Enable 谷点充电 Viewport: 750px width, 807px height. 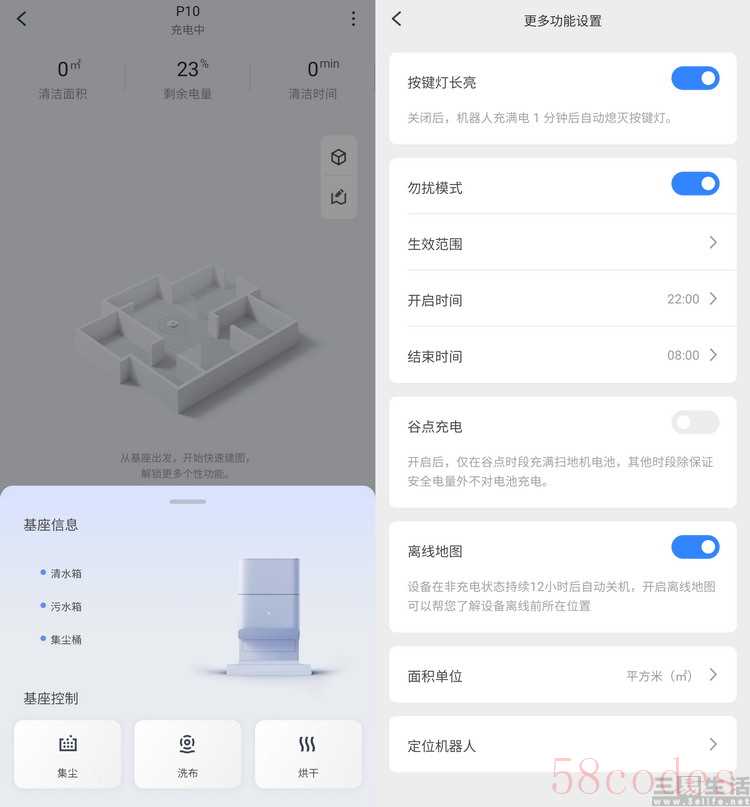click(x=694, y=423)
